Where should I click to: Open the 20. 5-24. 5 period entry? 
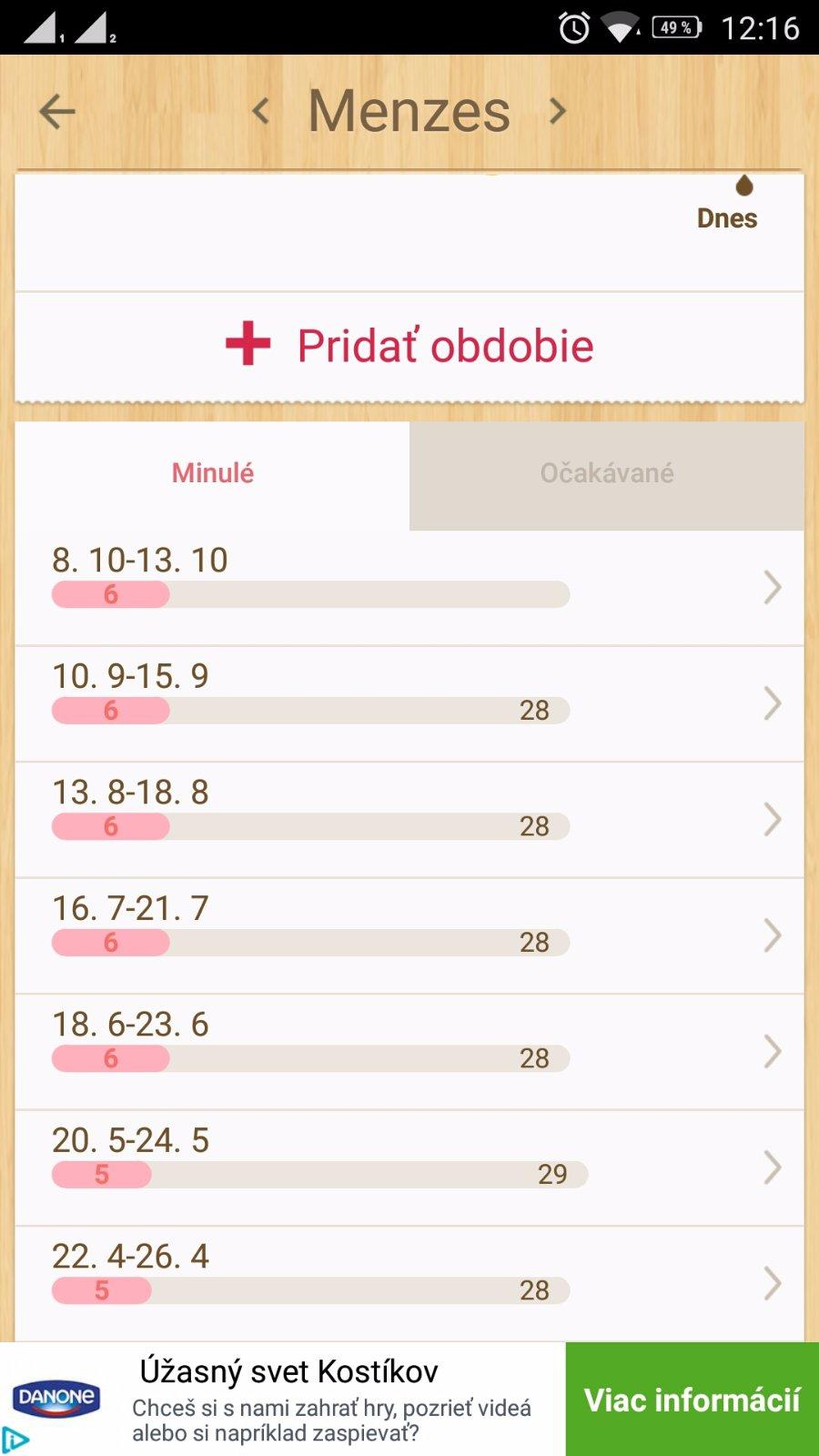409,1168
